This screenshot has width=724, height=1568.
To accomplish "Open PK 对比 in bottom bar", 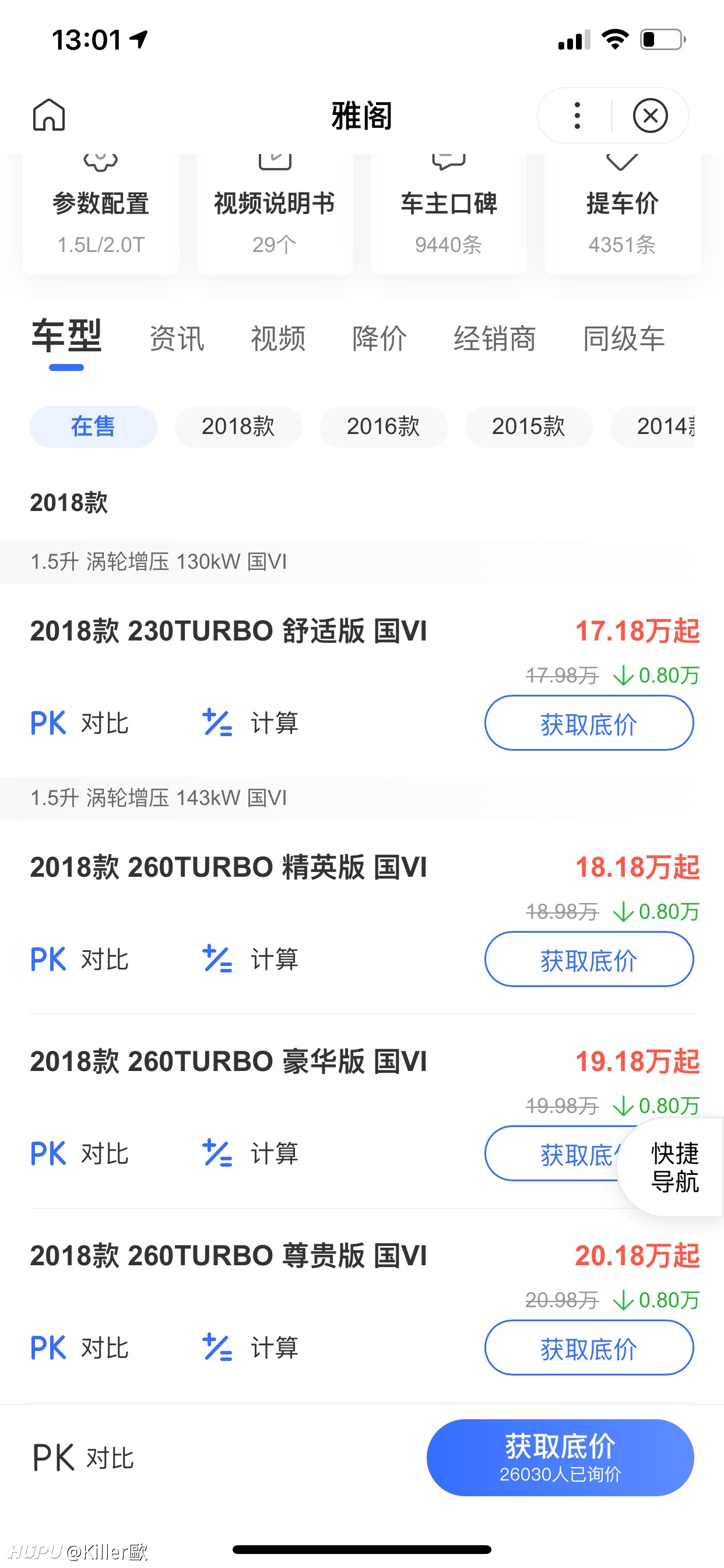I will pyautogui.click(x=83, y=1458).
